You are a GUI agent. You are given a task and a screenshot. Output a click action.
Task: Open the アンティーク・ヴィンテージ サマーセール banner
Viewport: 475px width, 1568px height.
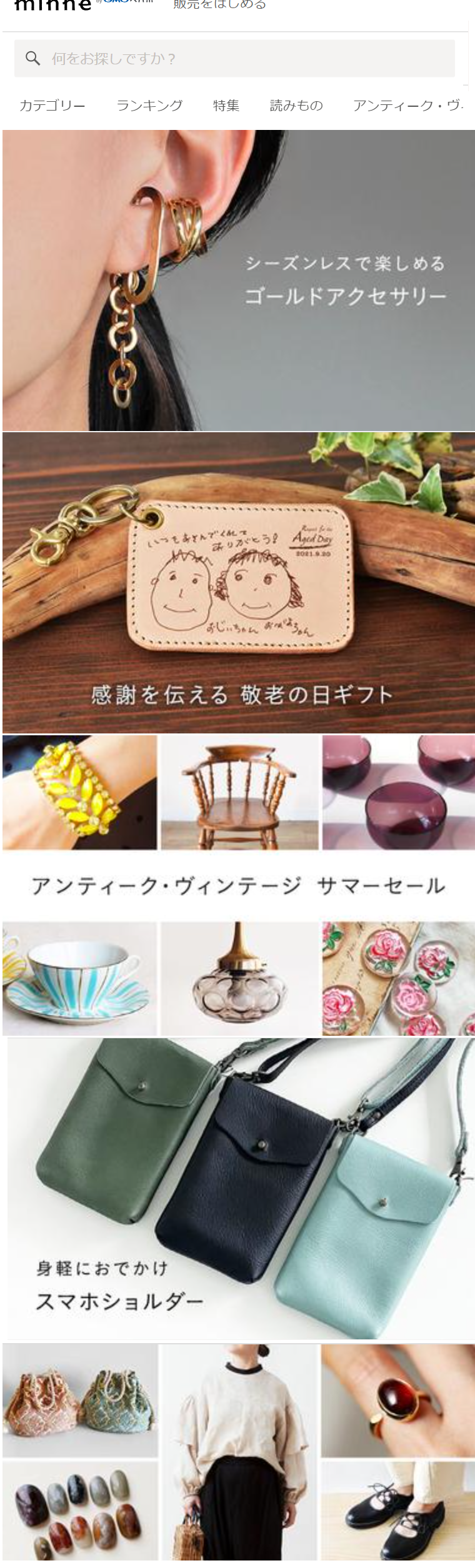coord(238,885)
